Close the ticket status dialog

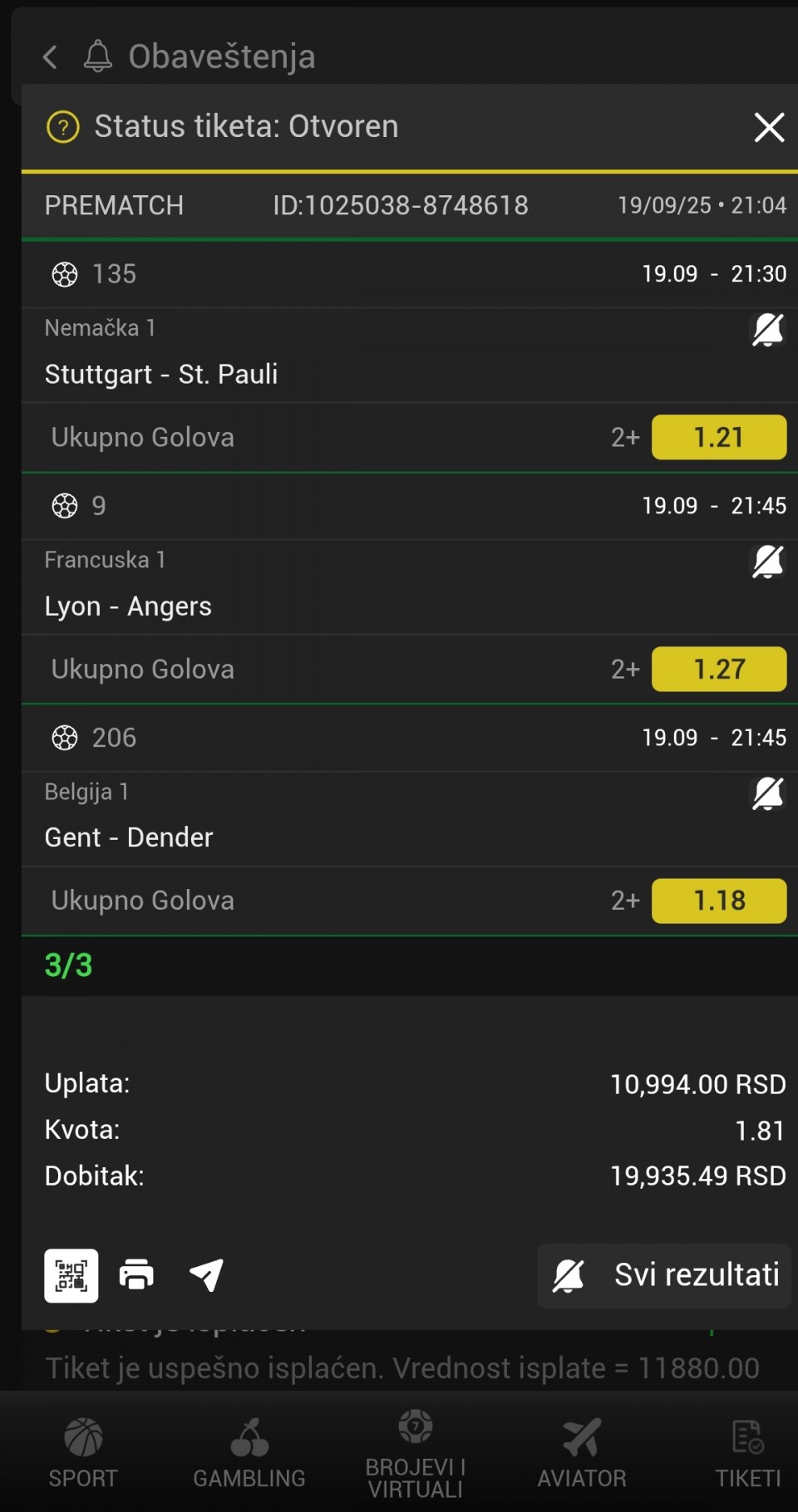[x=768, y=127]
